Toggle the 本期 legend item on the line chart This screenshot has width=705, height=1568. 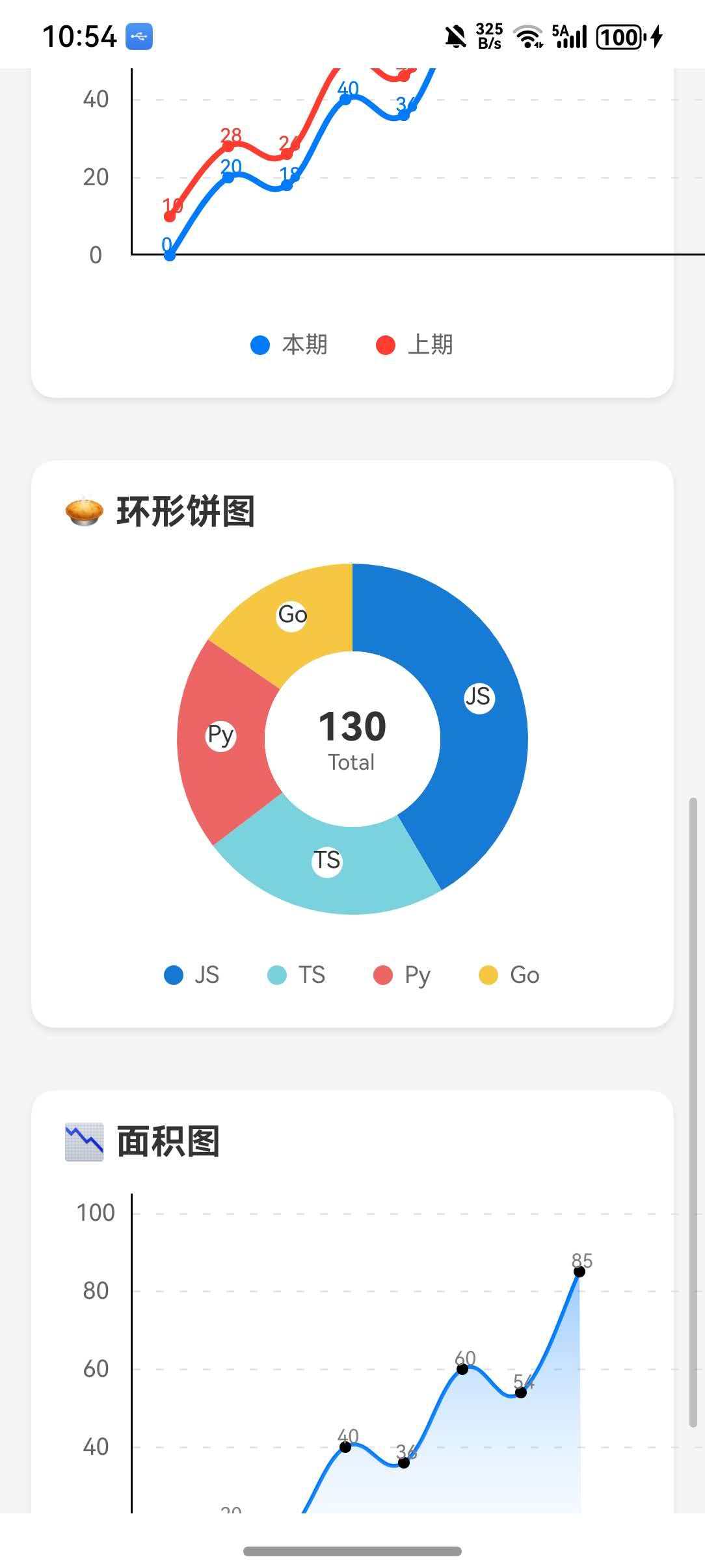[289, 344]
